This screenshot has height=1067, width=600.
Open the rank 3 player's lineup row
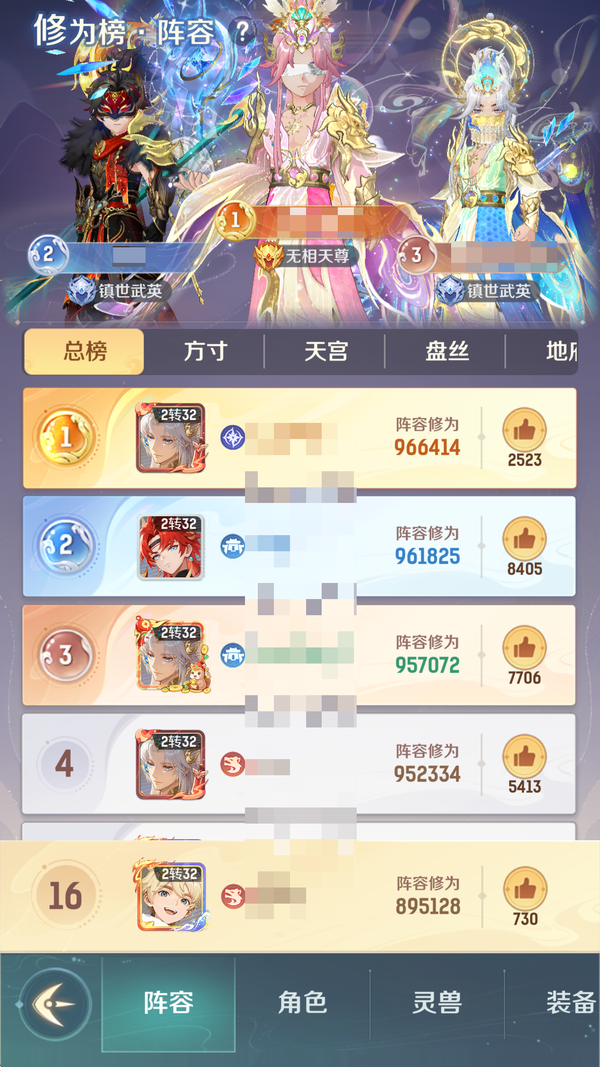[x=300, y=656]
